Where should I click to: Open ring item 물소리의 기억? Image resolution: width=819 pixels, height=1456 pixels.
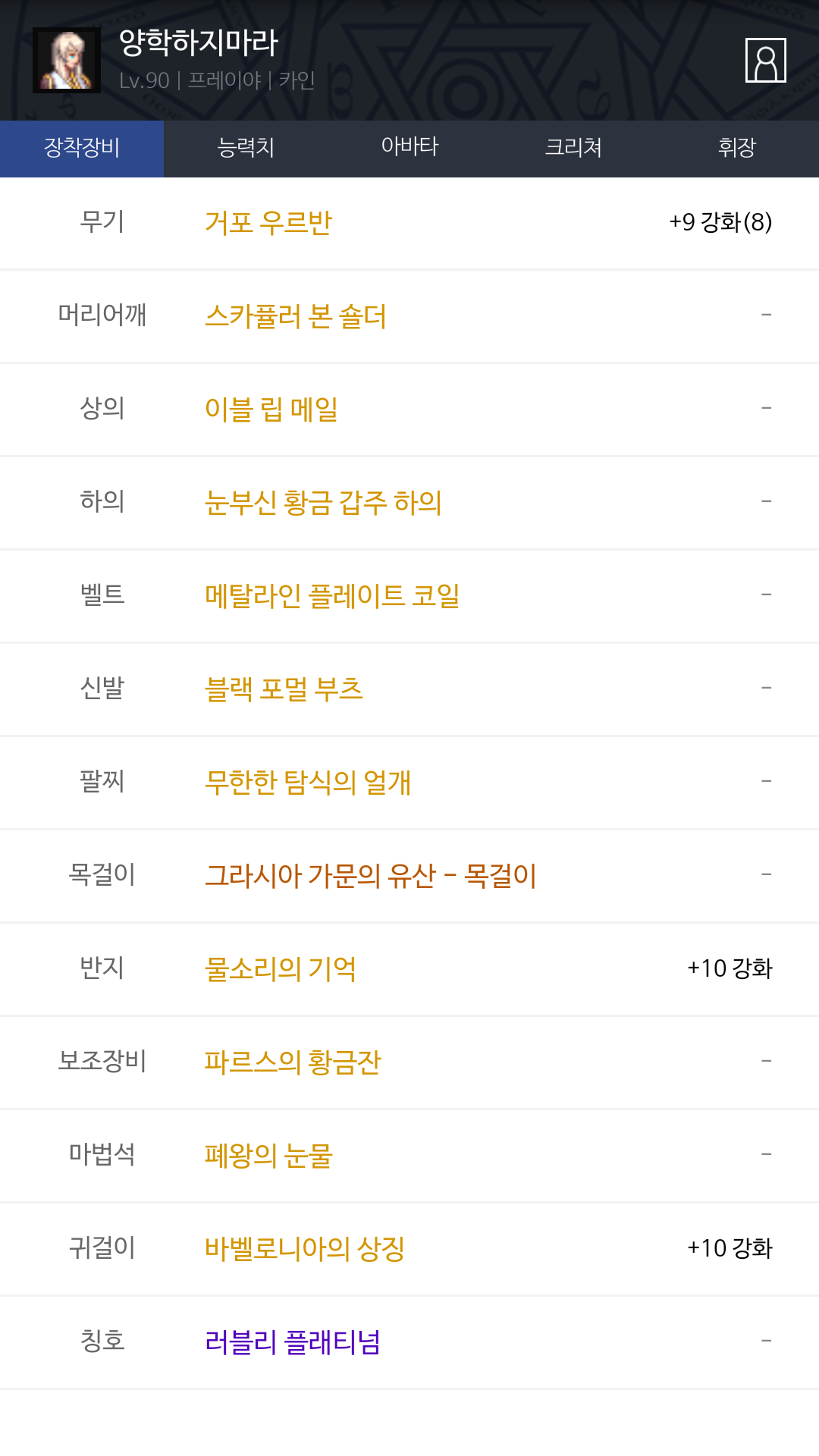click(x=281, y=969)
